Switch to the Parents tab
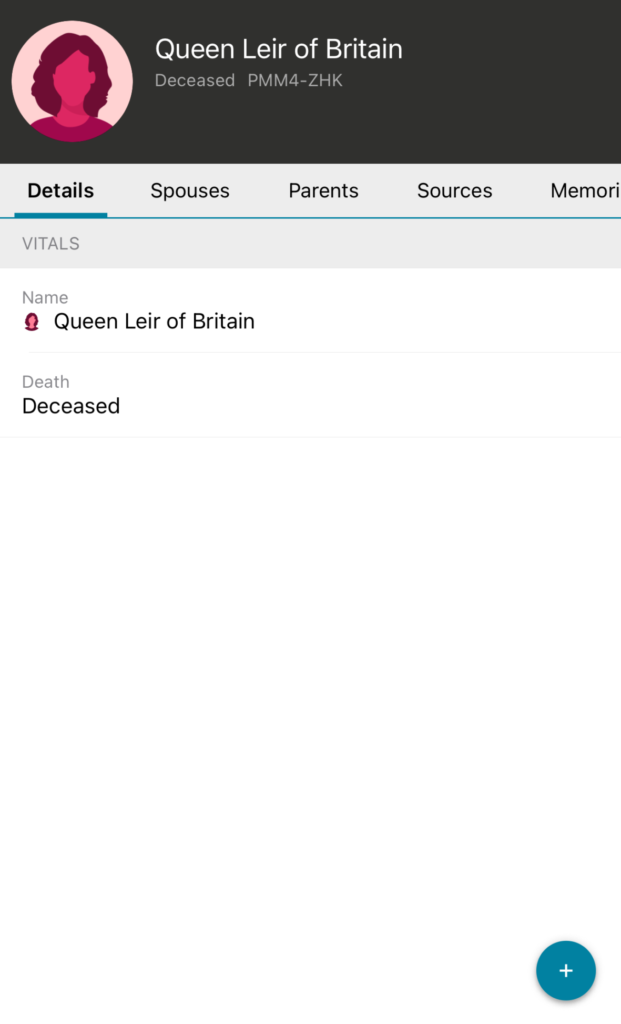Image resolution: width=621 pixels, height=1024 pixels. click(x=323, y=191)
